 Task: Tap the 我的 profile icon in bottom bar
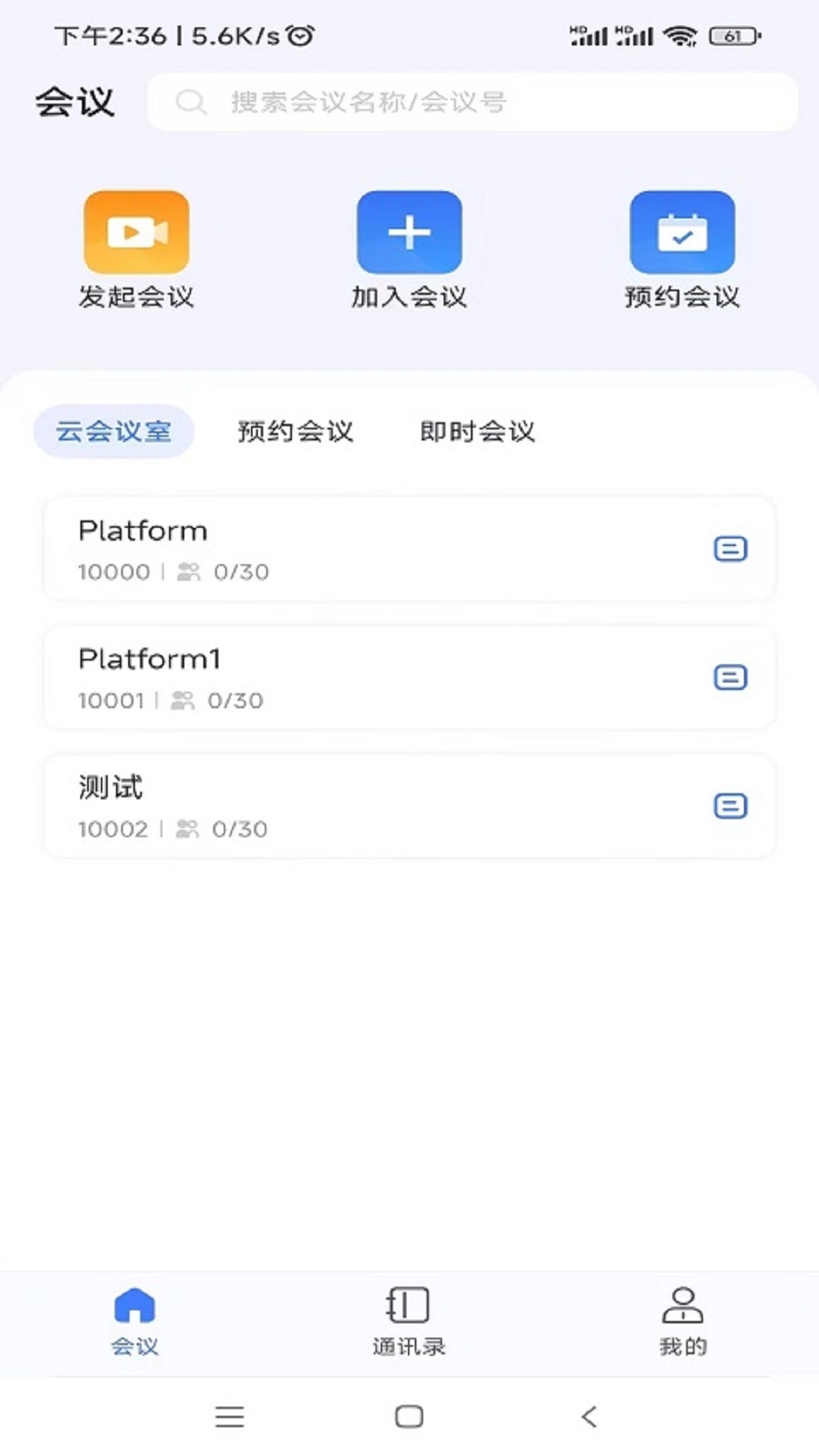pyautogui.click(x=682, y=1298)
